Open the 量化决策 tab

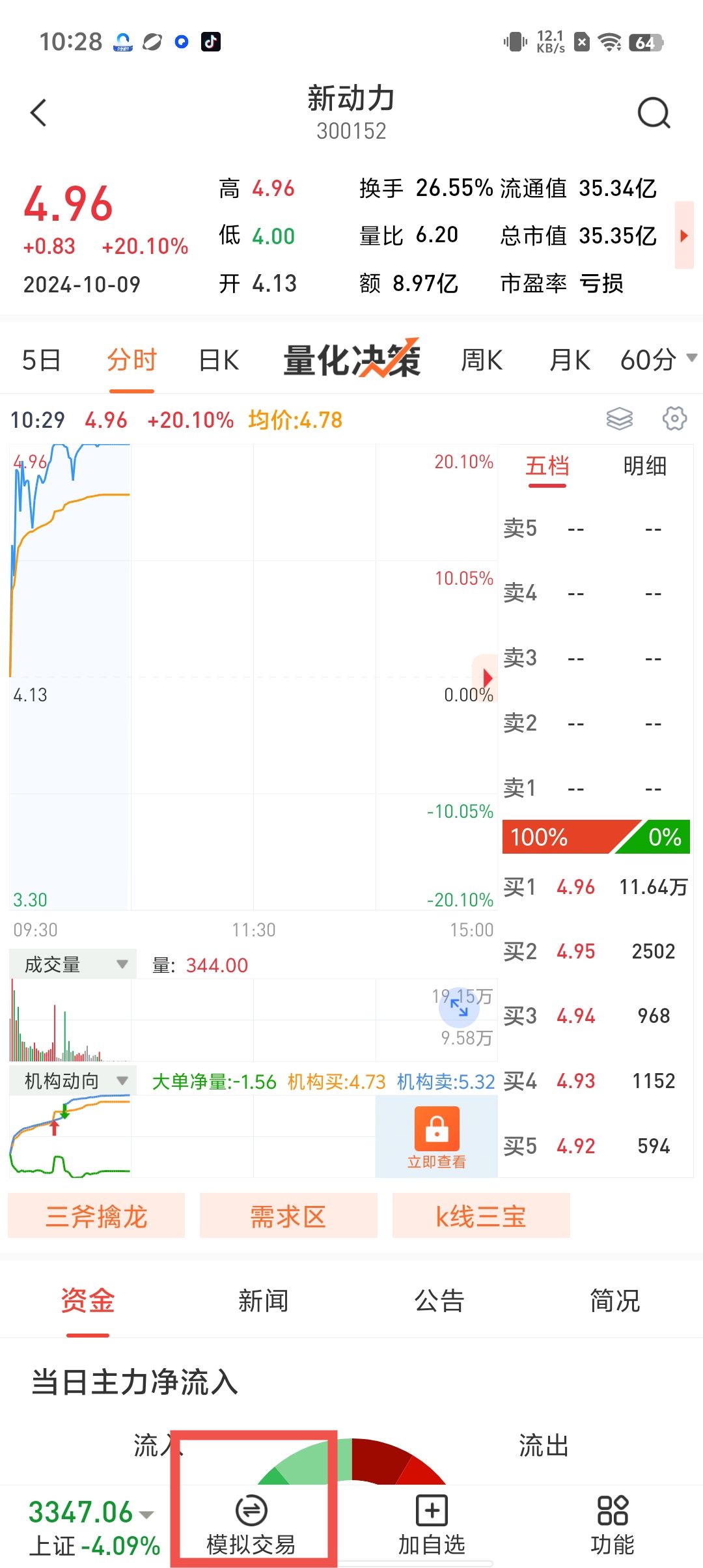tap(352, 359)
